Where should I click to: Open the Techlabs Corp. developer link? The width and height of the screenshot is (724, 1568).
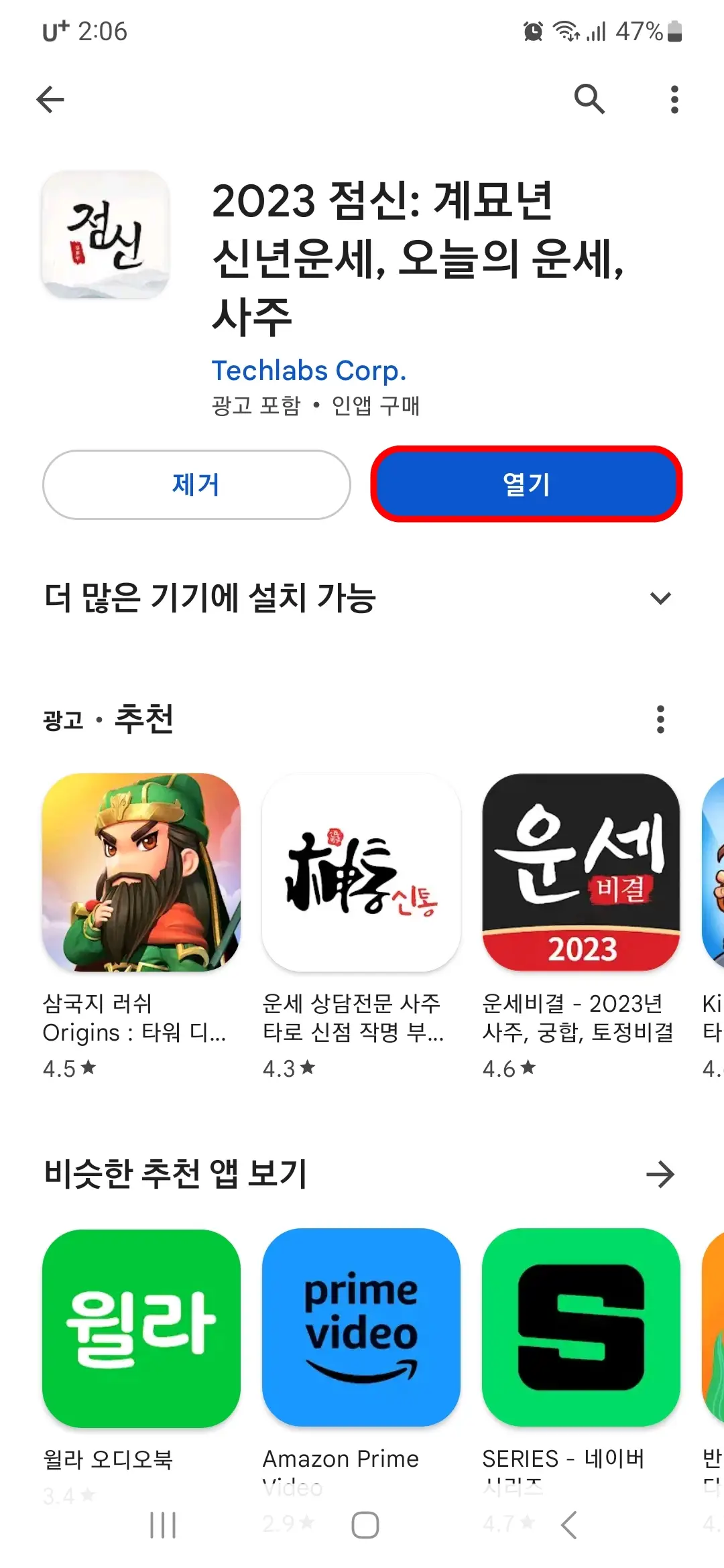[309, 370]
